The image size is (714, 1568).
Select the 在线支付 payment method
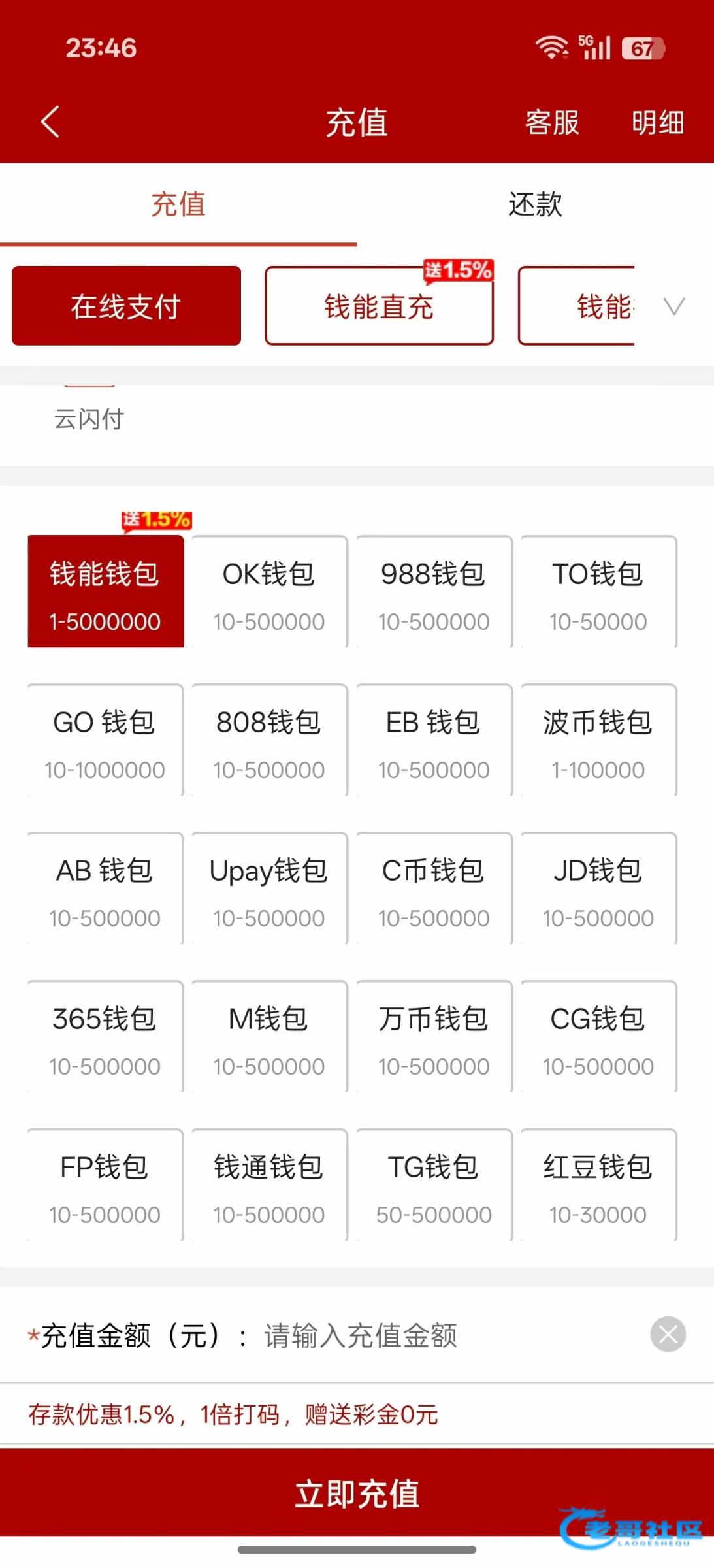click(126, 306)
